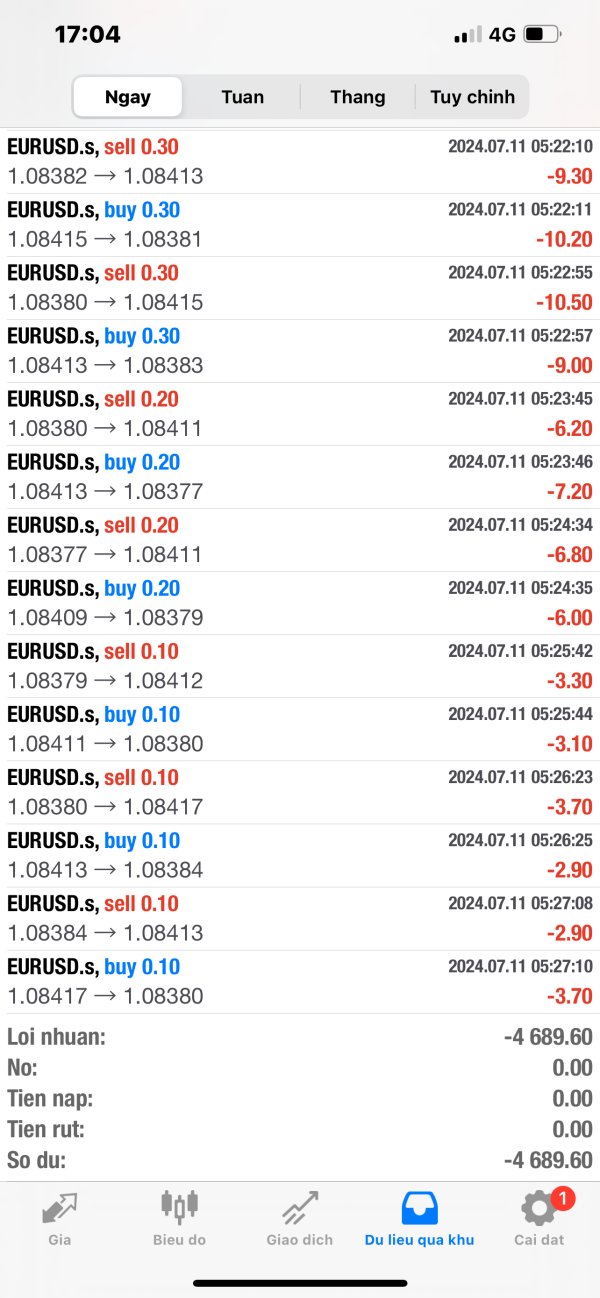The height and width of the screenshot is (1298, 600).
Task: Switch to the Thang period
Action: (x=357, y=97)
